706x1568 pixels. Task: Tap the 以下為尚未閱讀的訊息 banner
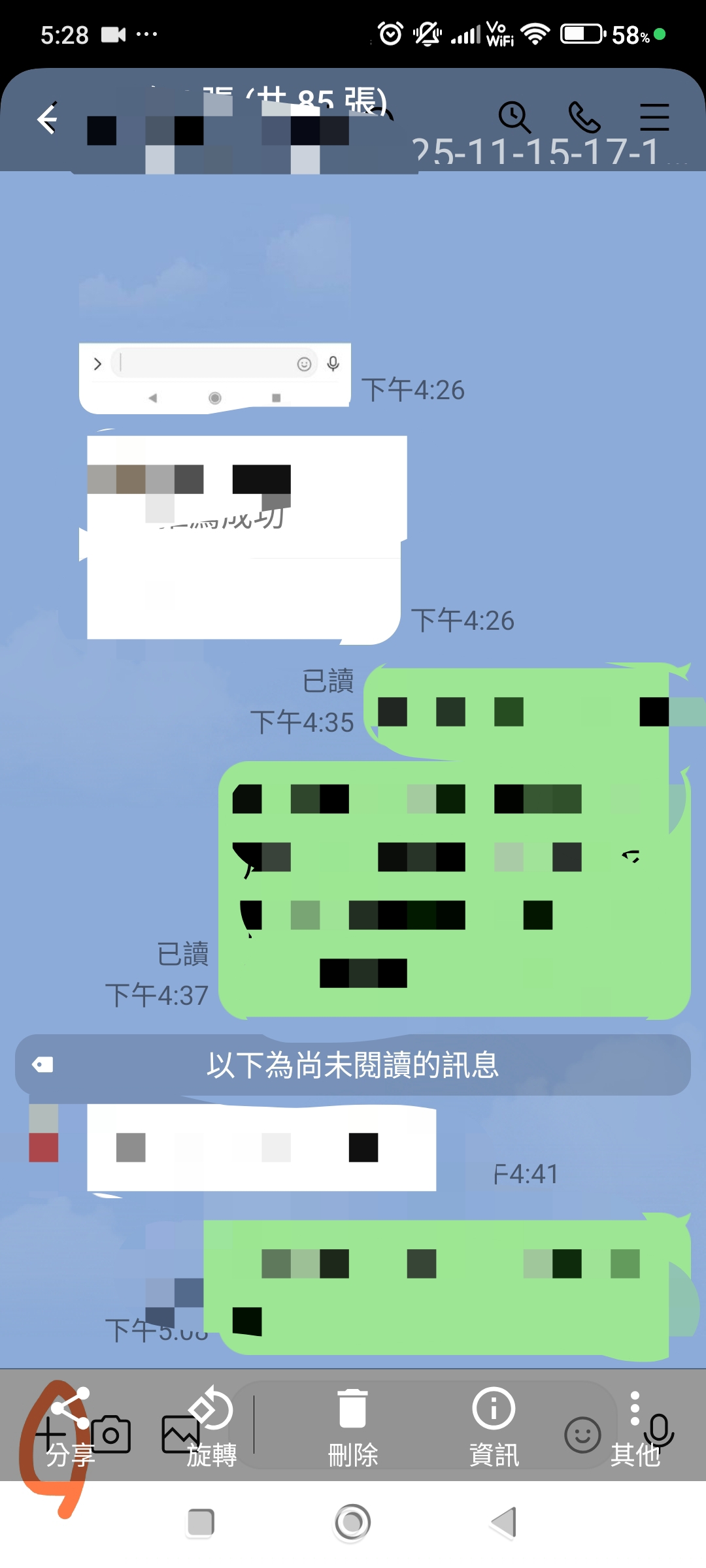click(x=353, y=1065)
